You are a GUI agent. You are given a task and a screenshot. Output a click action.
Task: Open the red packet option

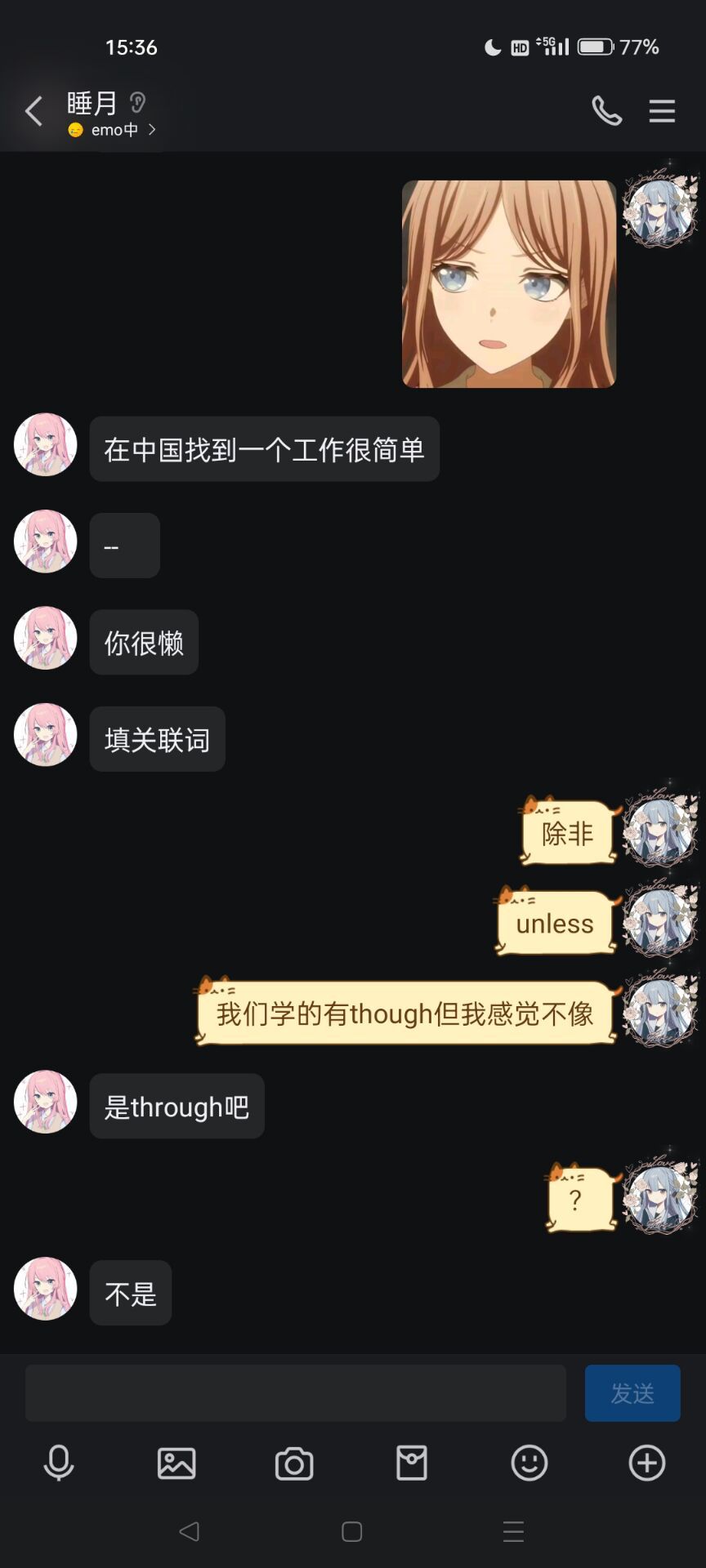coord(412,1463)
